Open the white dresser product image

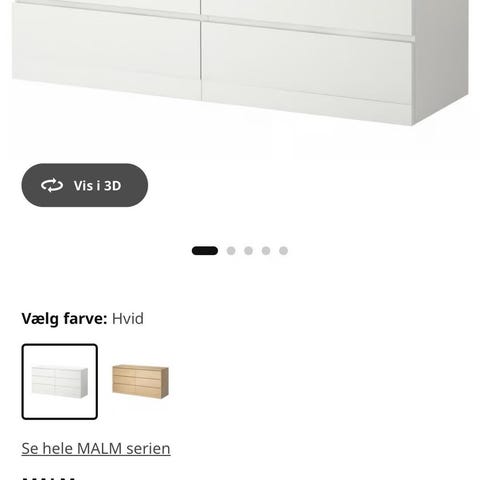pyautogui.click(x=240, y=63)
